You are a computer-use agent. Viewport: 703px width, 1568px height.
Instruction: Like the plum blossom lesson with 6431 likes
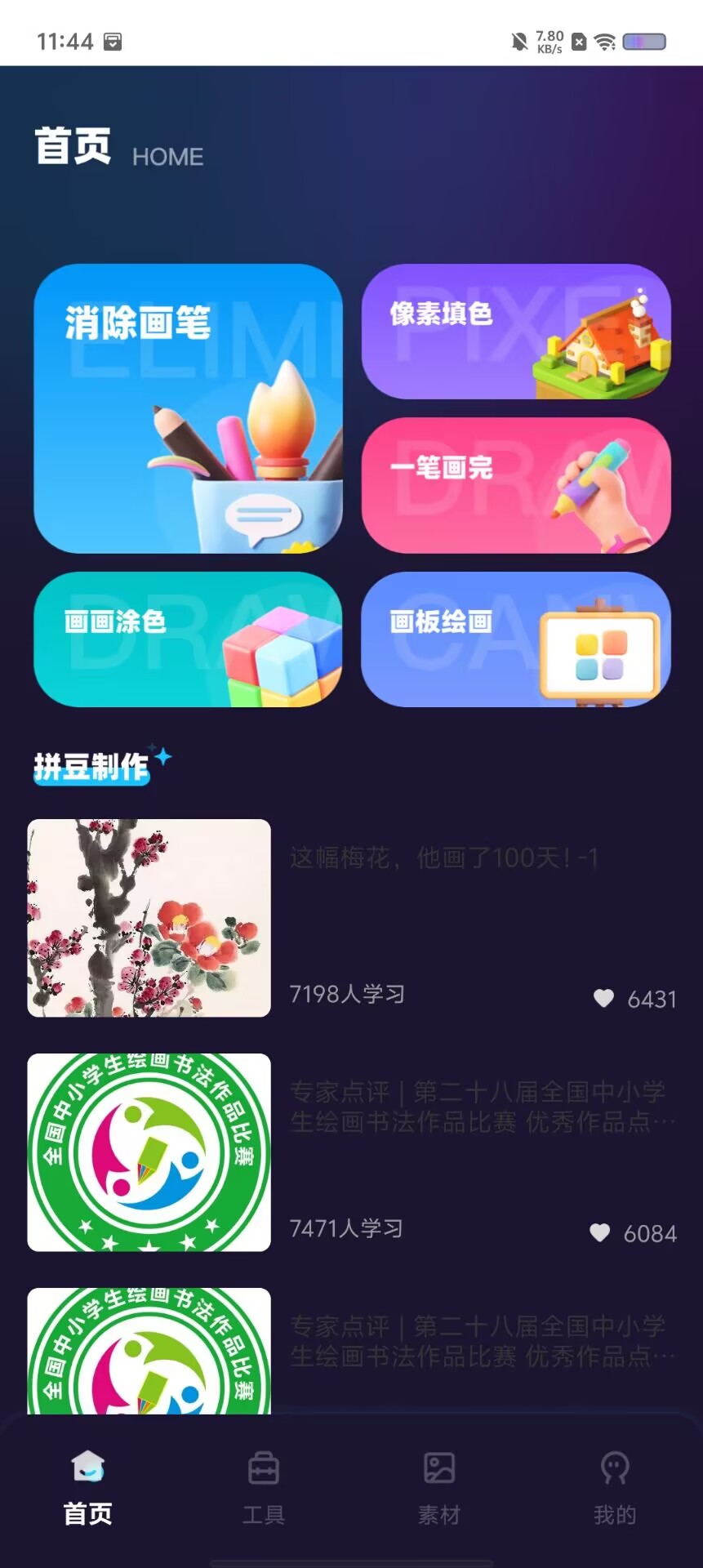tap(603, 998)
